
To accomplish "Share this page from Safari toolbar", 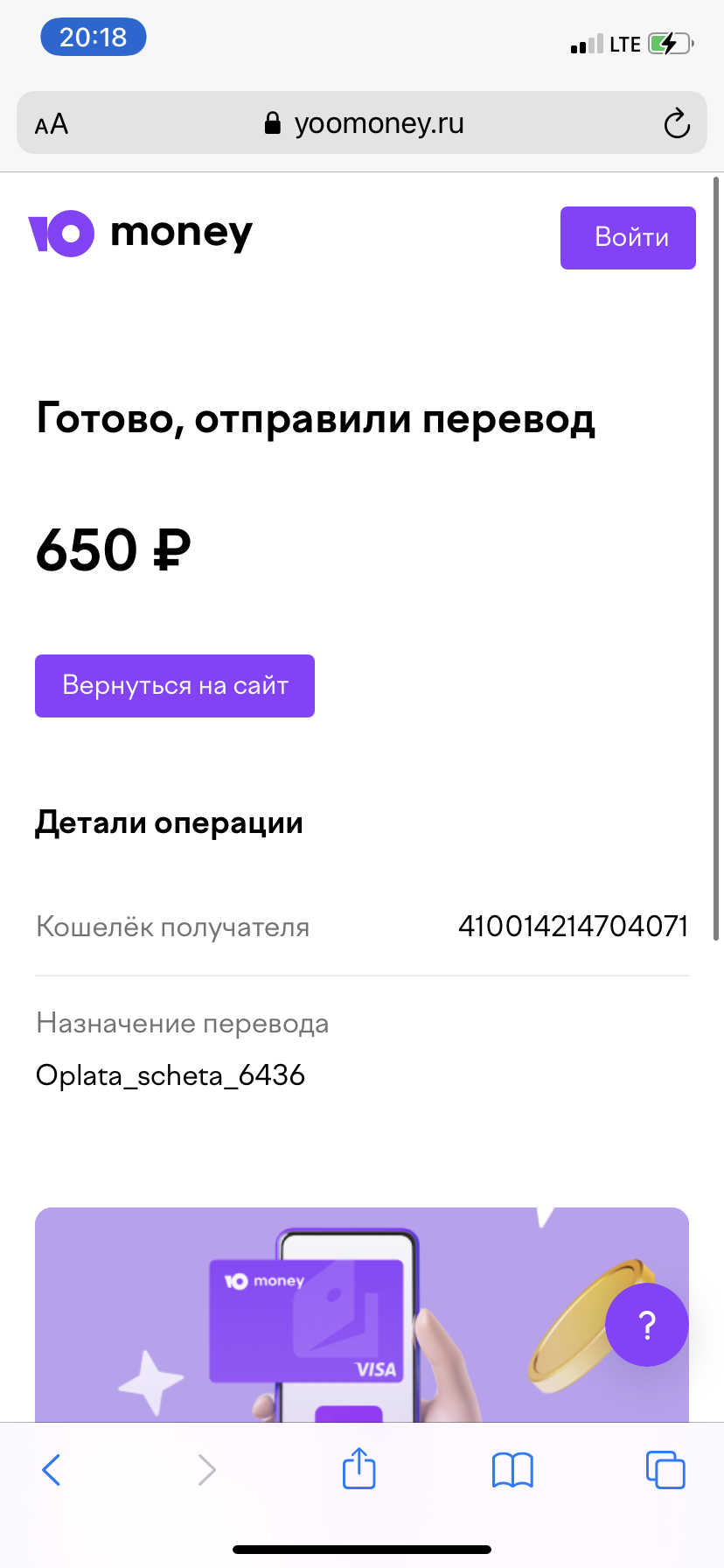I will pyautogui.click(x=359, y=1468).
